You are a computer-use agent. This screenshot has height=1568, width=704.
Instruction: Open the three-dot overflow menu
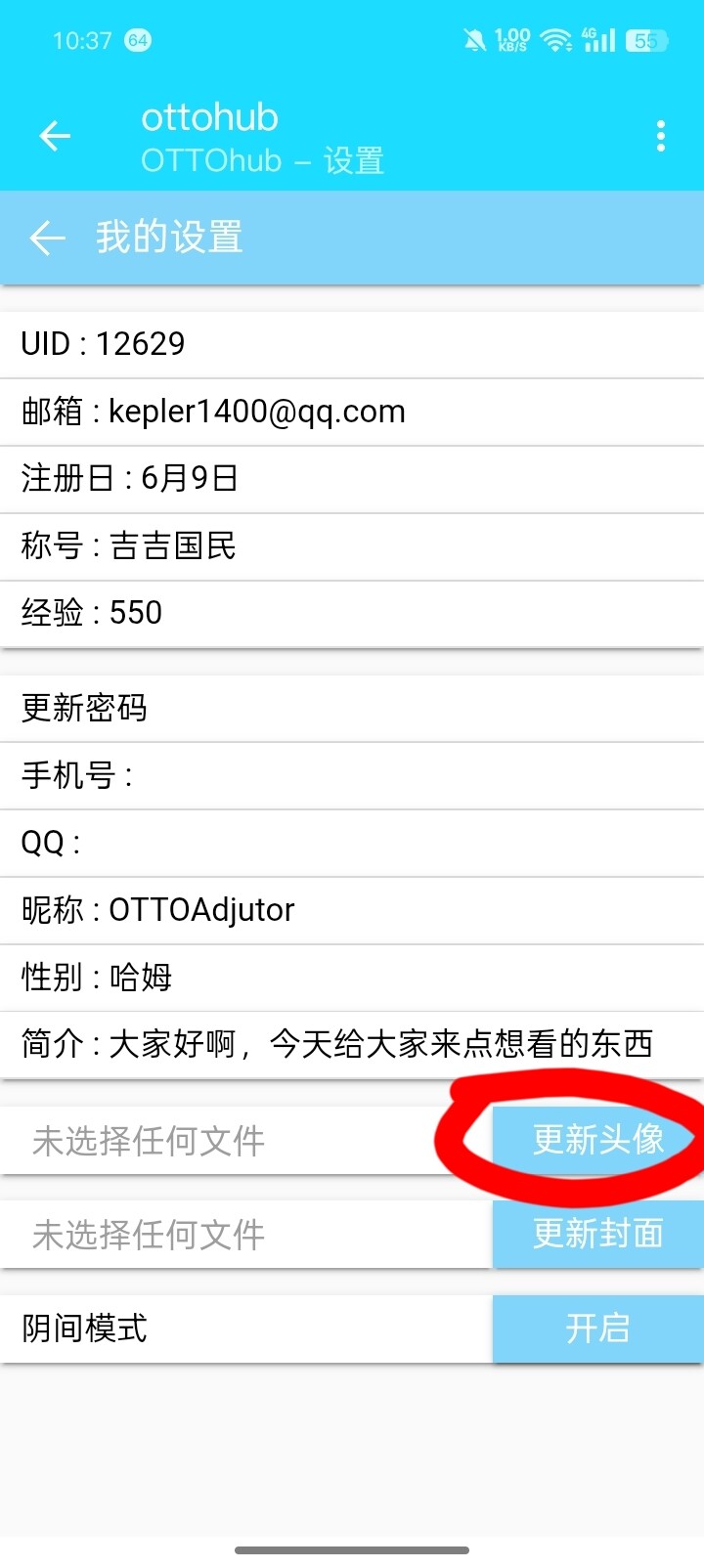click(x=661, y=136)
